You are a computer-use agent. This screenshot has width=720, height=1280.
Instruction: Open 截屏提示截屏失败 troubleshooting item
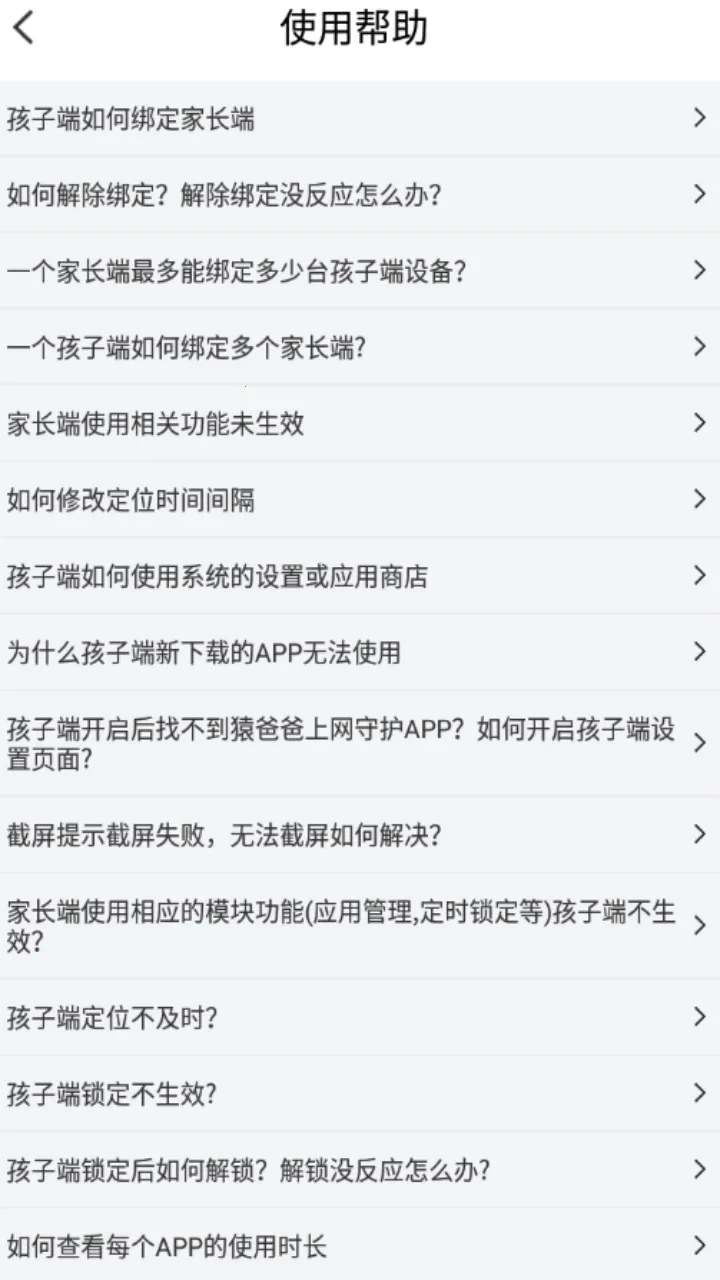click(360, 835)
